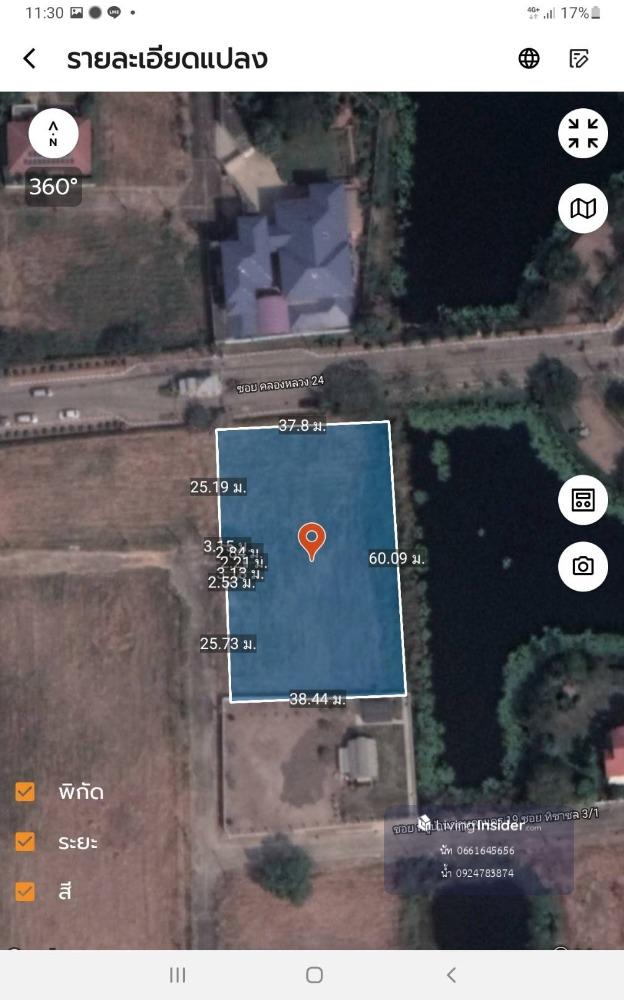Tap the red pin on the land parcel
This screenshot has height=1000, width=624.
click(312, 540)
